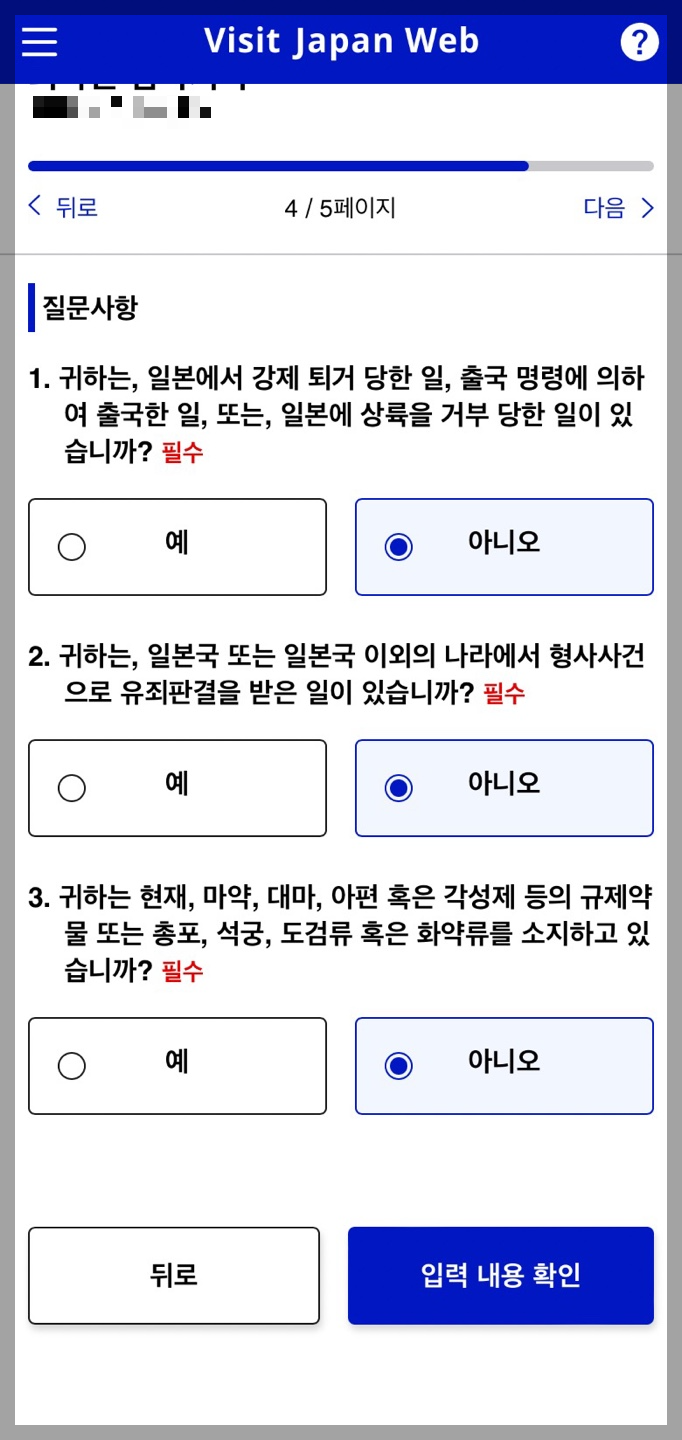Select 예 for question 1 about deportation
Viewport: 682px width, 1440px height.
click(177, 547)
